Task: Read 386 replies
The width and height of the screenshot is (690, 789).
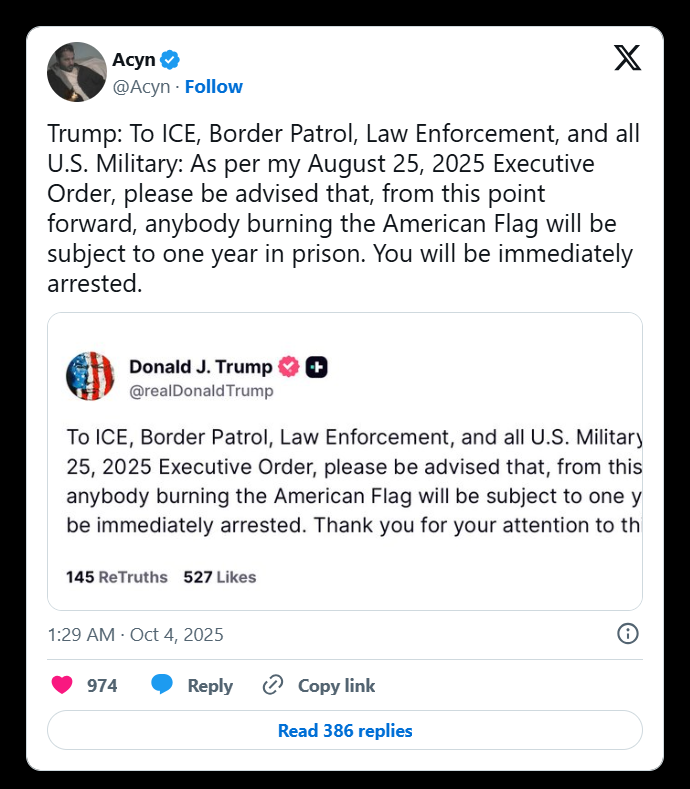Action: click(344, 730)
